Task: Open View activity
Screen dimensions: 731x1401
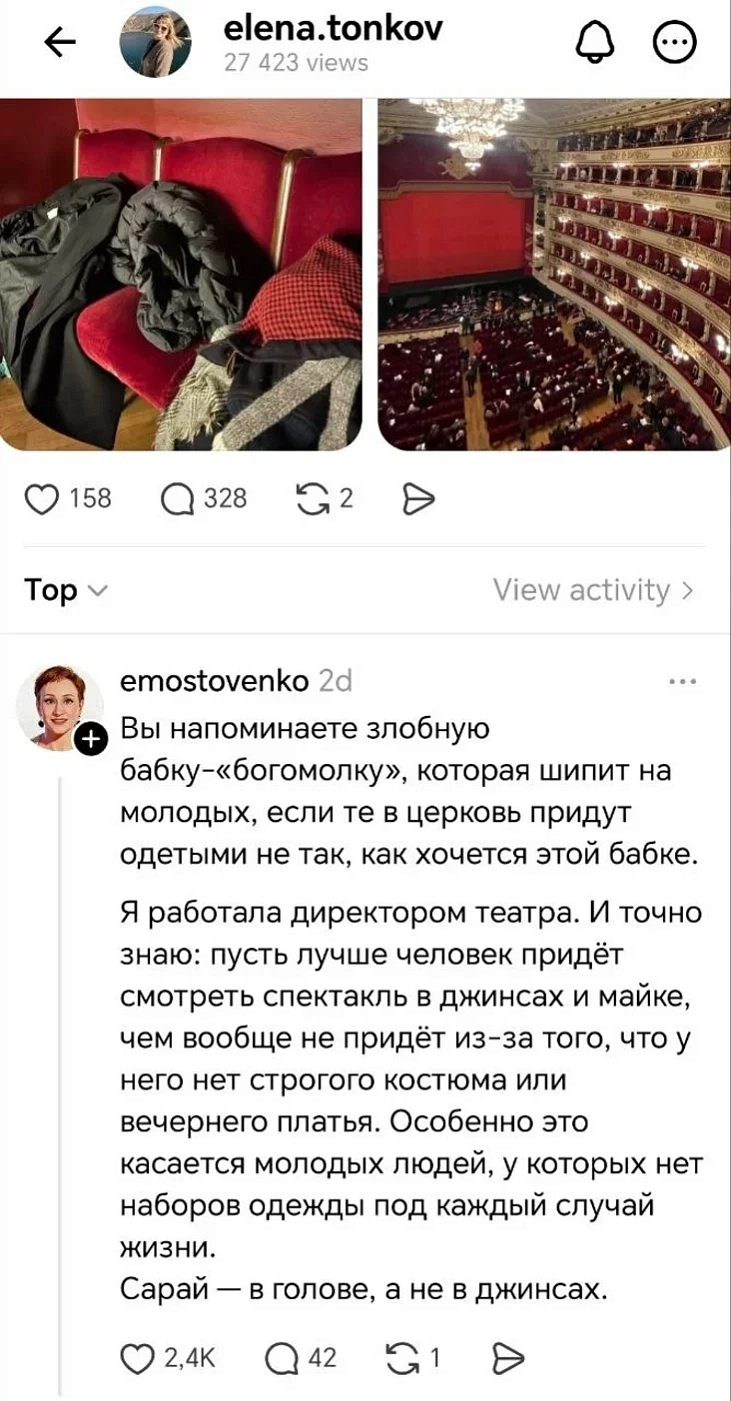Action: [x=592, y=591]
